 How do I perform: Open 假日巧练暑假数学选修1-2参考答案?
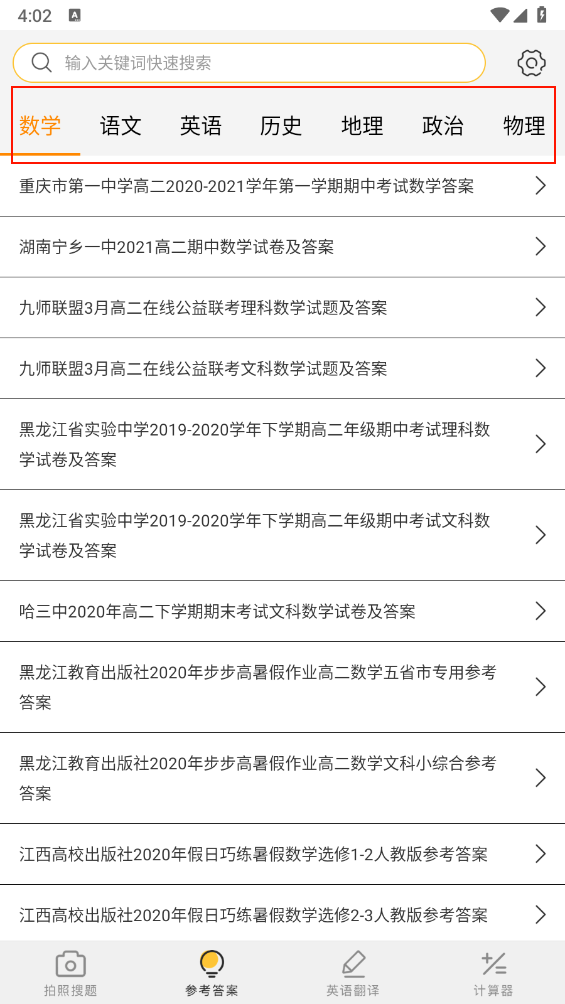pos(282,854)
